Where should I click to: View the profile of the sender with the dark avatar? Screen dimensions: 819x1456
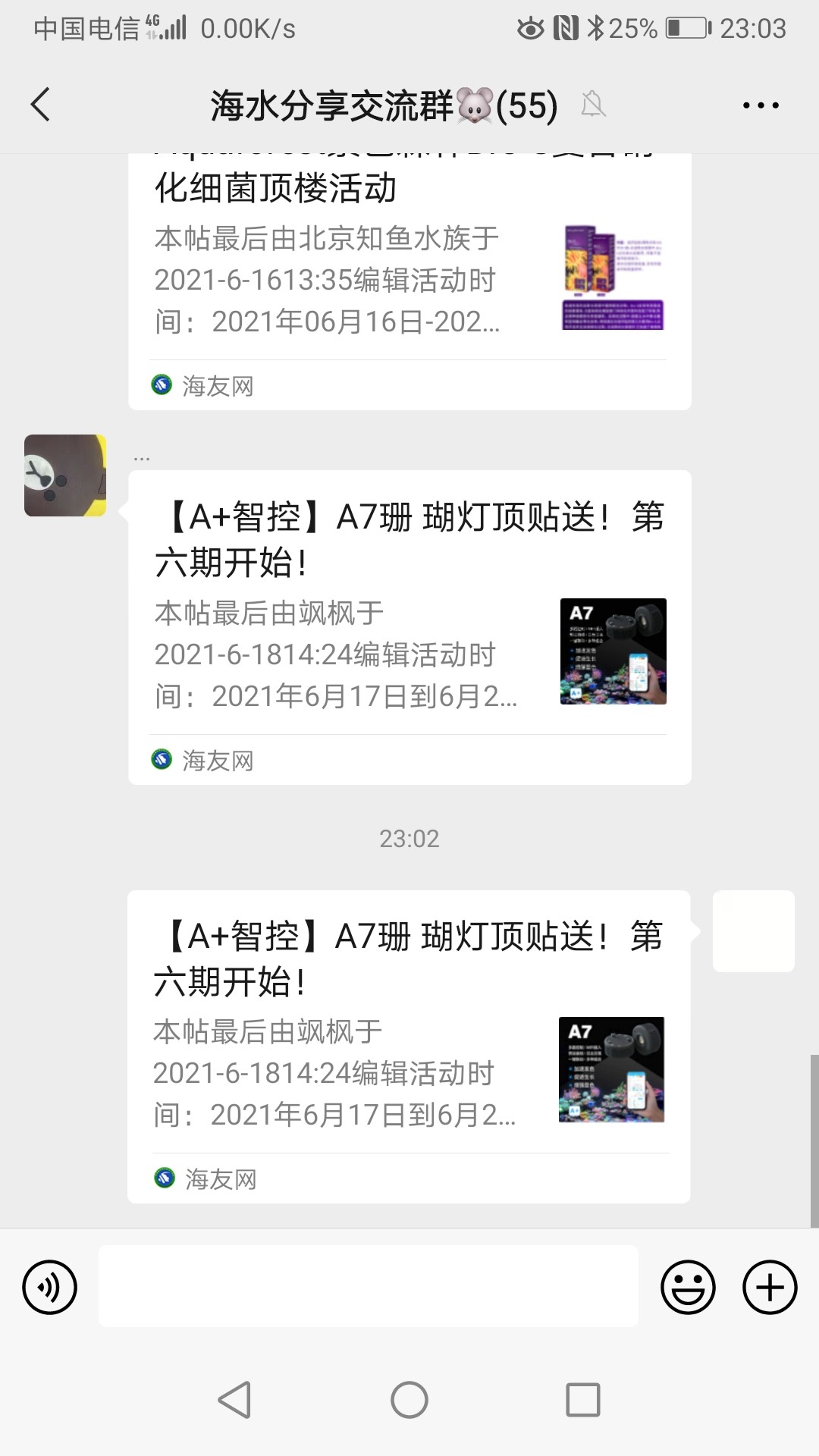(65, 475)
